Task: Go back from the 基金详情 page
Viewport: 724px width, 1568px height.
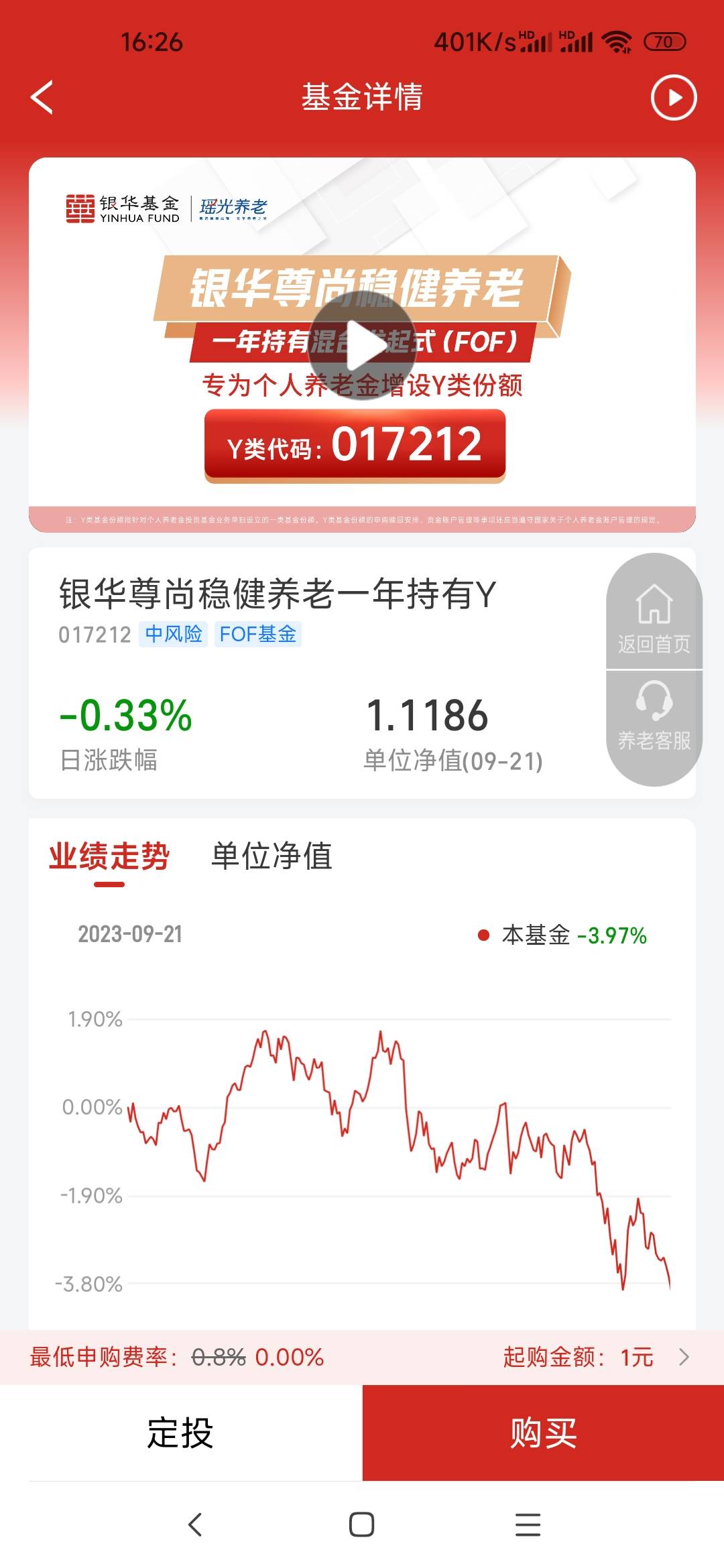Action: pyautogui.click(x=42, y=98)
